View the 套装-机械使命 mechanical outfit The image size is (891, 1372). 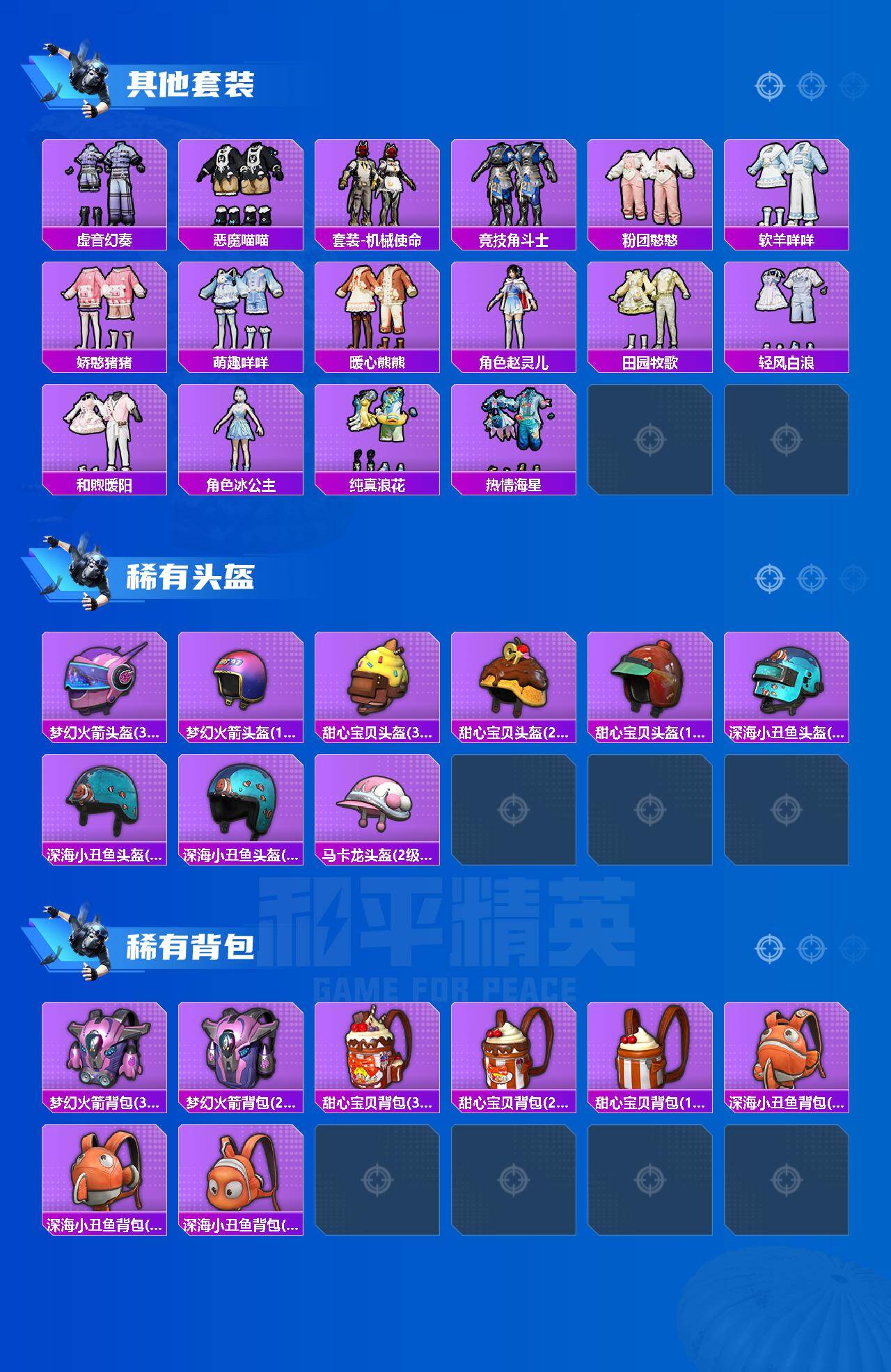click(378, 188)
